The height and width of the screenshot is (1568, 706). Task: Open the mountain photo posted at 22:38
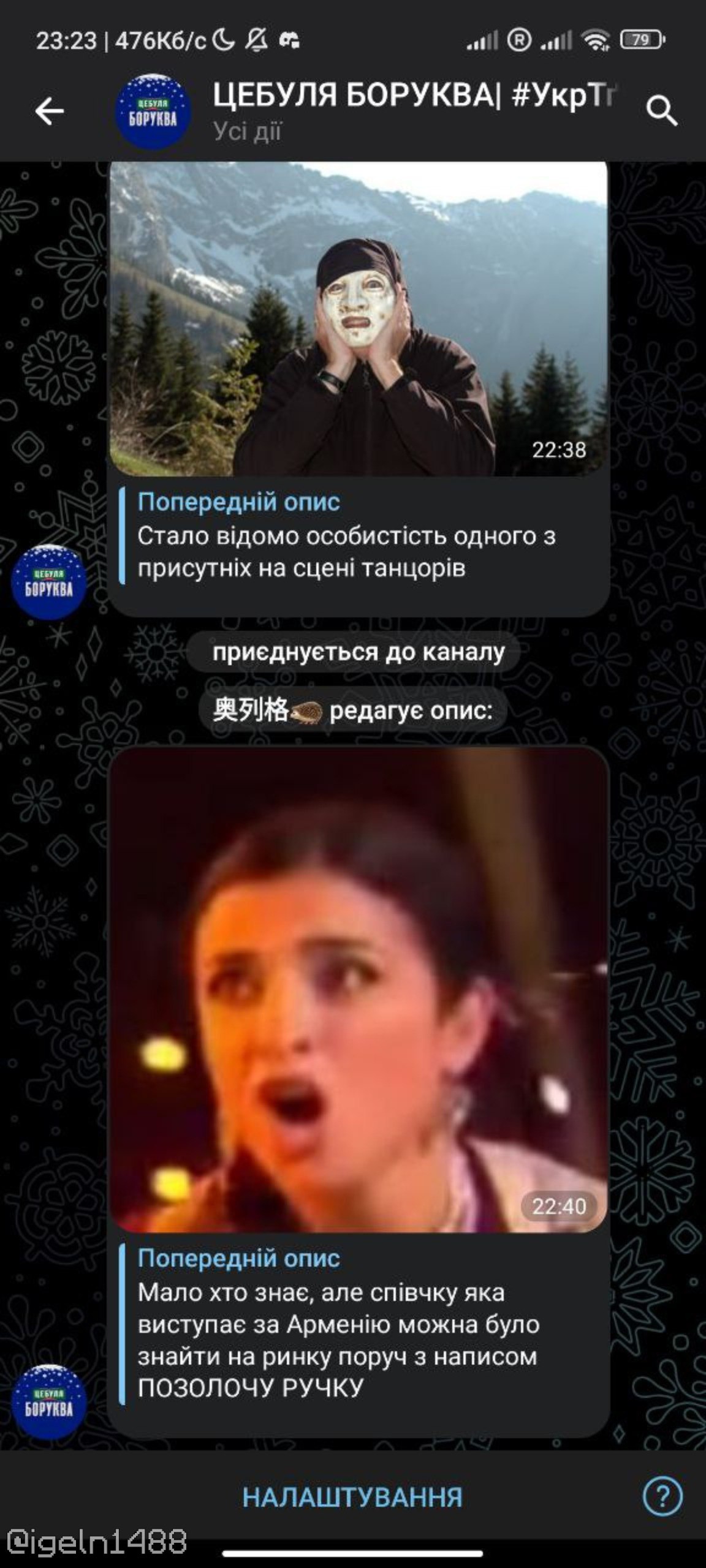pos(359,318)
